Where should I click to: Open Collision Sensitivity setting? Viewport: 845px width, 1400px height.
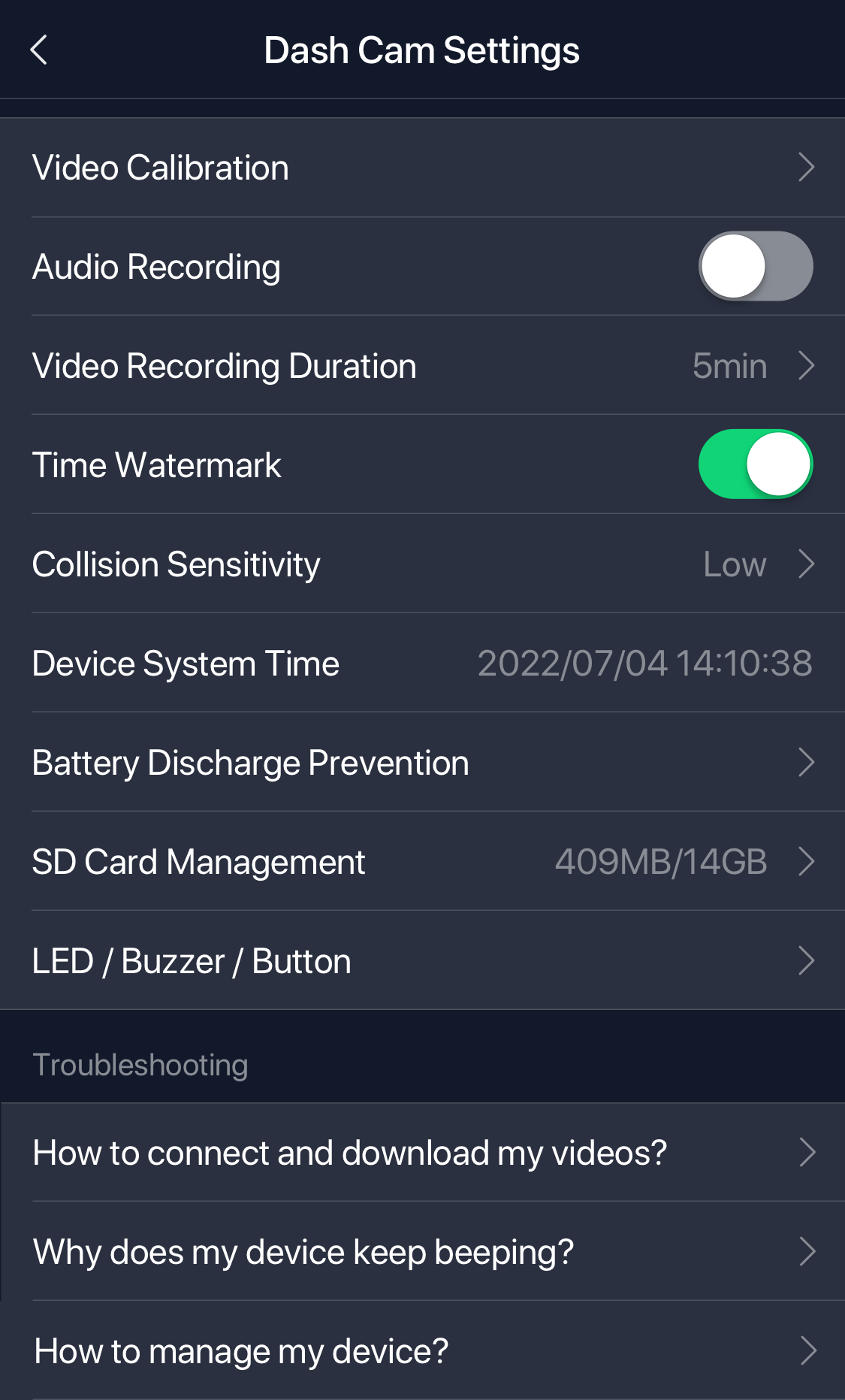[x=422, y=564]
